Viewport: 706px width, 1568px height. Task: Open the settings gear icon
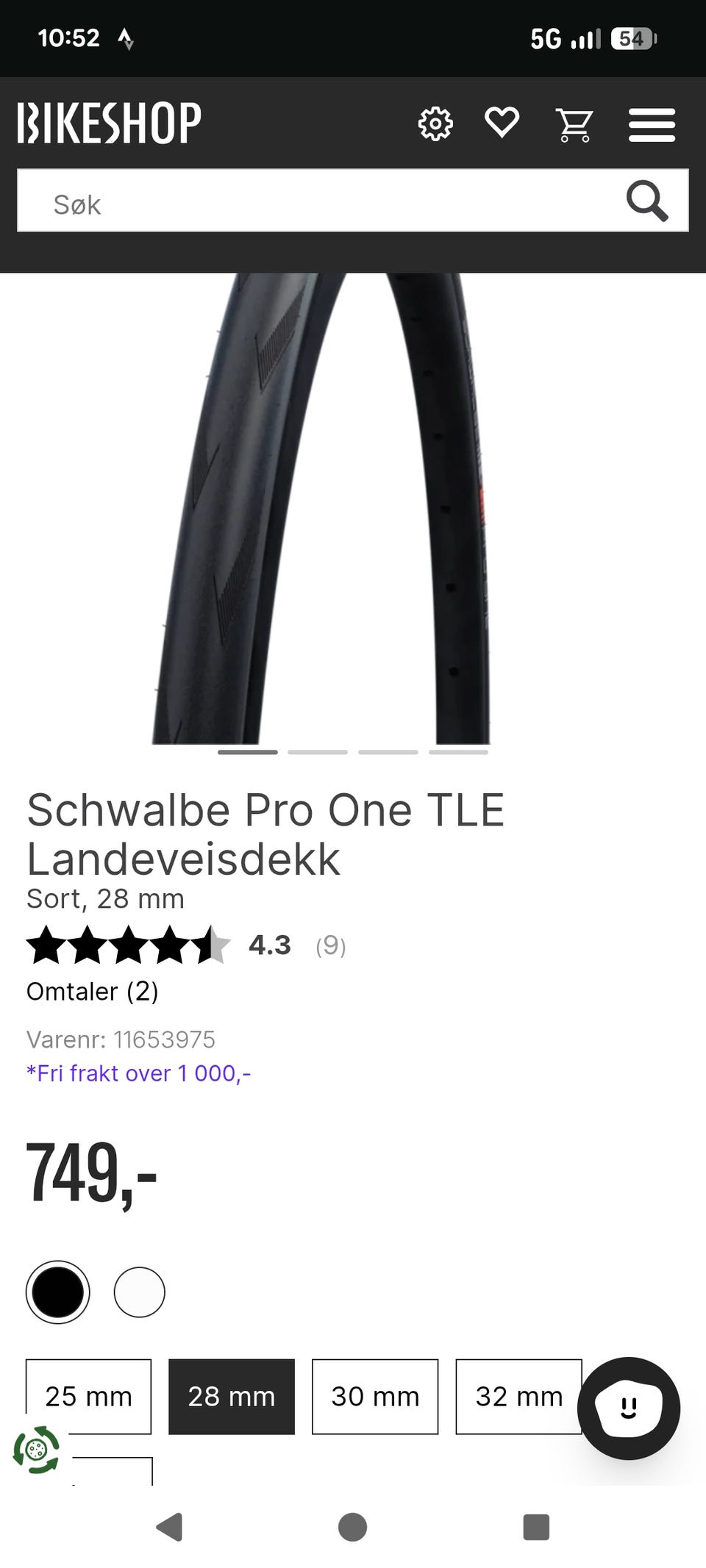pyautogui.click(x=436, y=125)
